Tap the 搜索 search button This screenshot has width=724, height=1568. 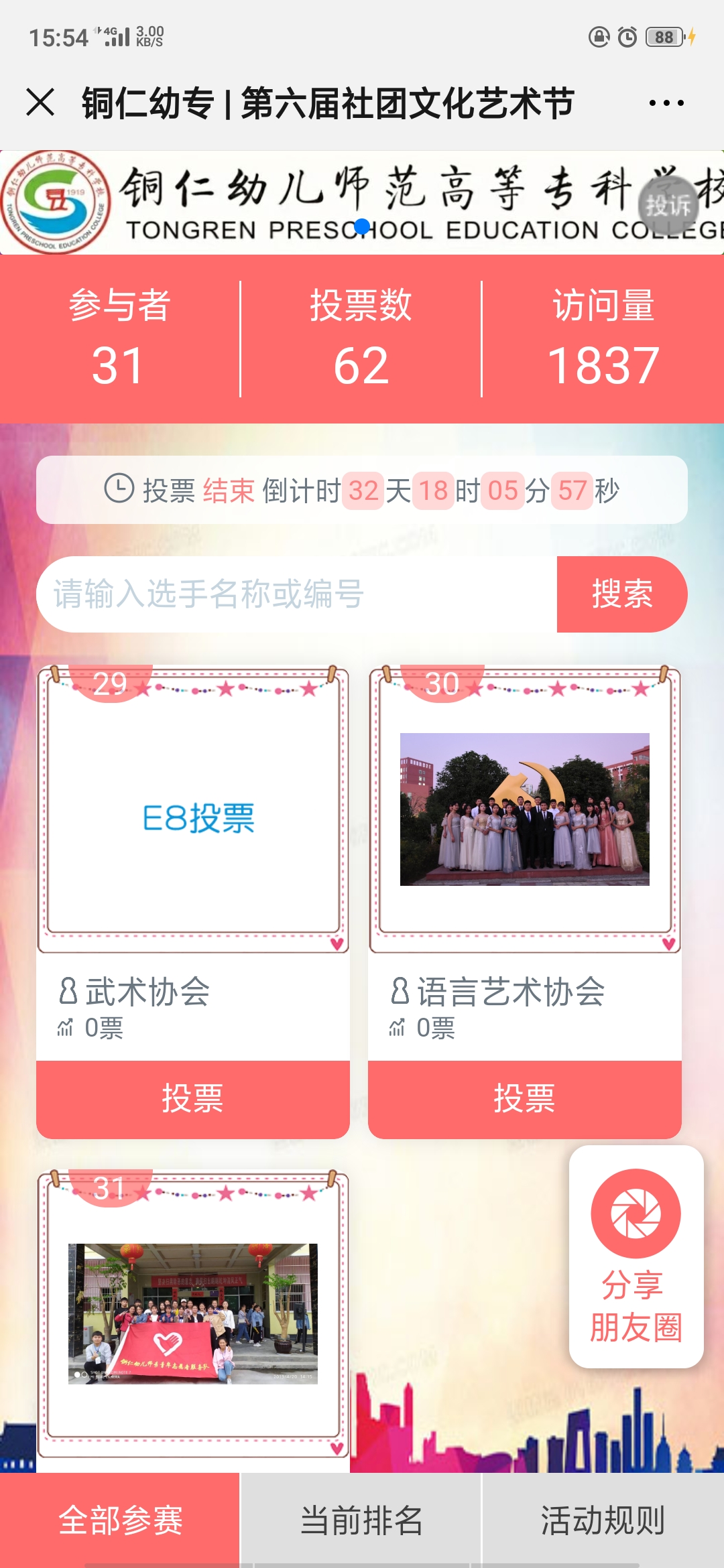click(622, 594)
